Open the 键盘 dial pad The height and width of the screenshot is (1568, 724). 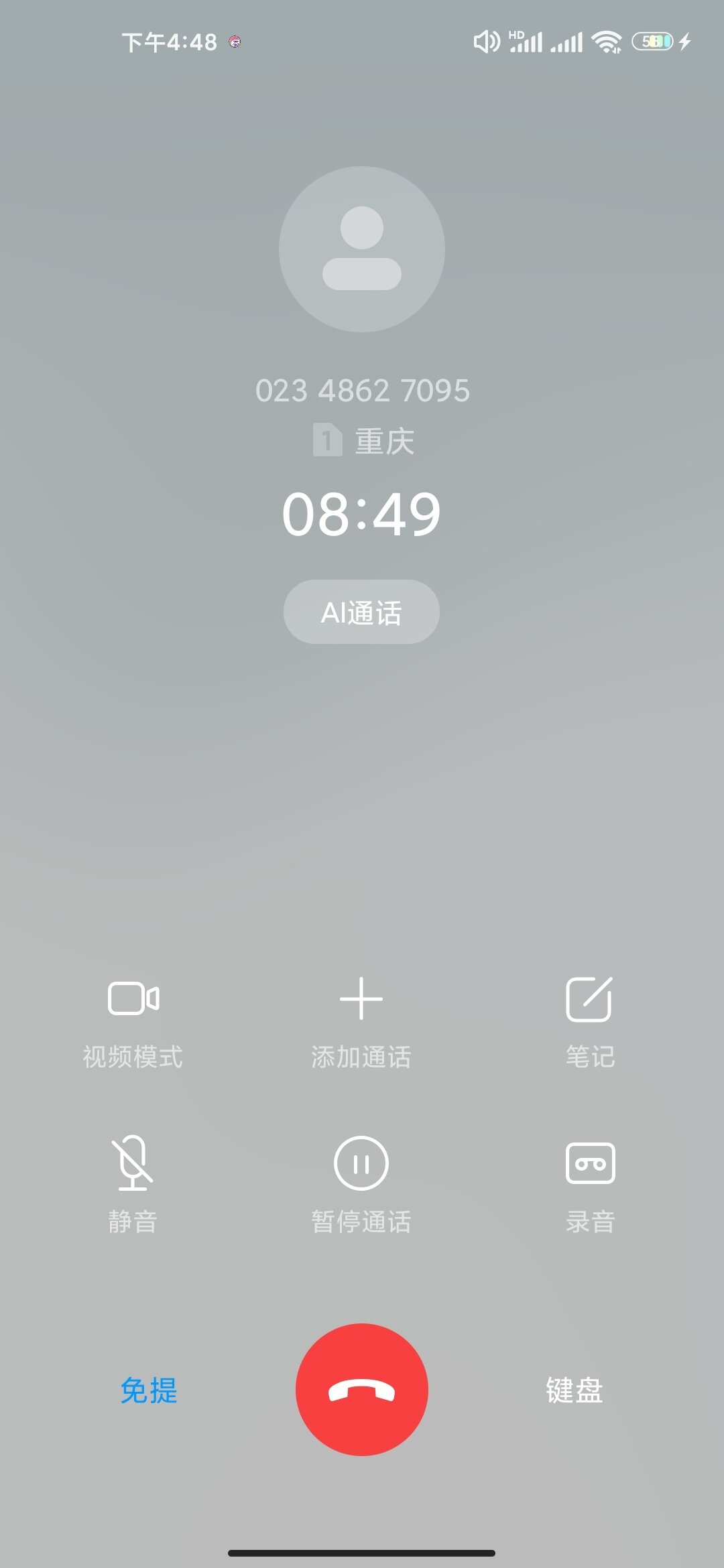point(575,1390)
